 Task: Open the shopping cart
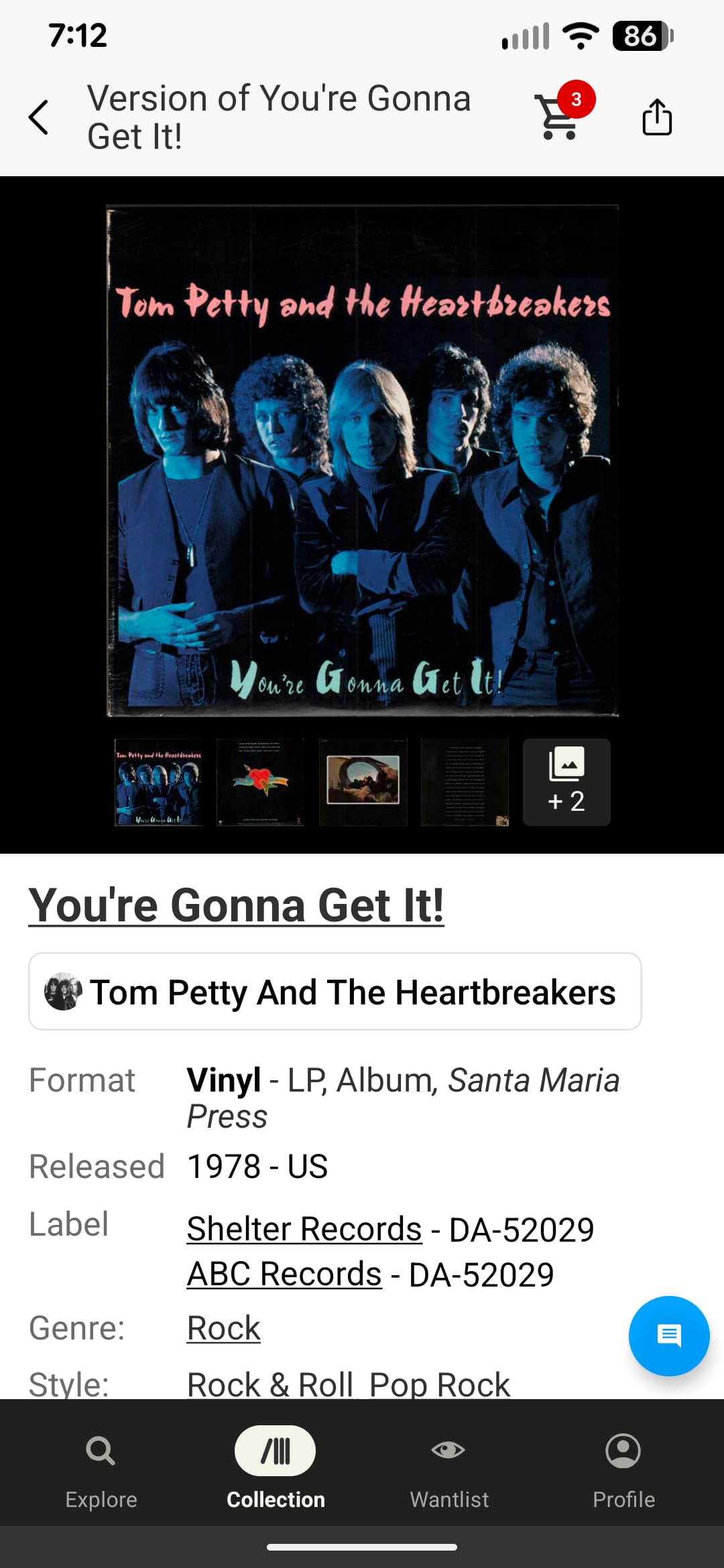pos(558,117)
